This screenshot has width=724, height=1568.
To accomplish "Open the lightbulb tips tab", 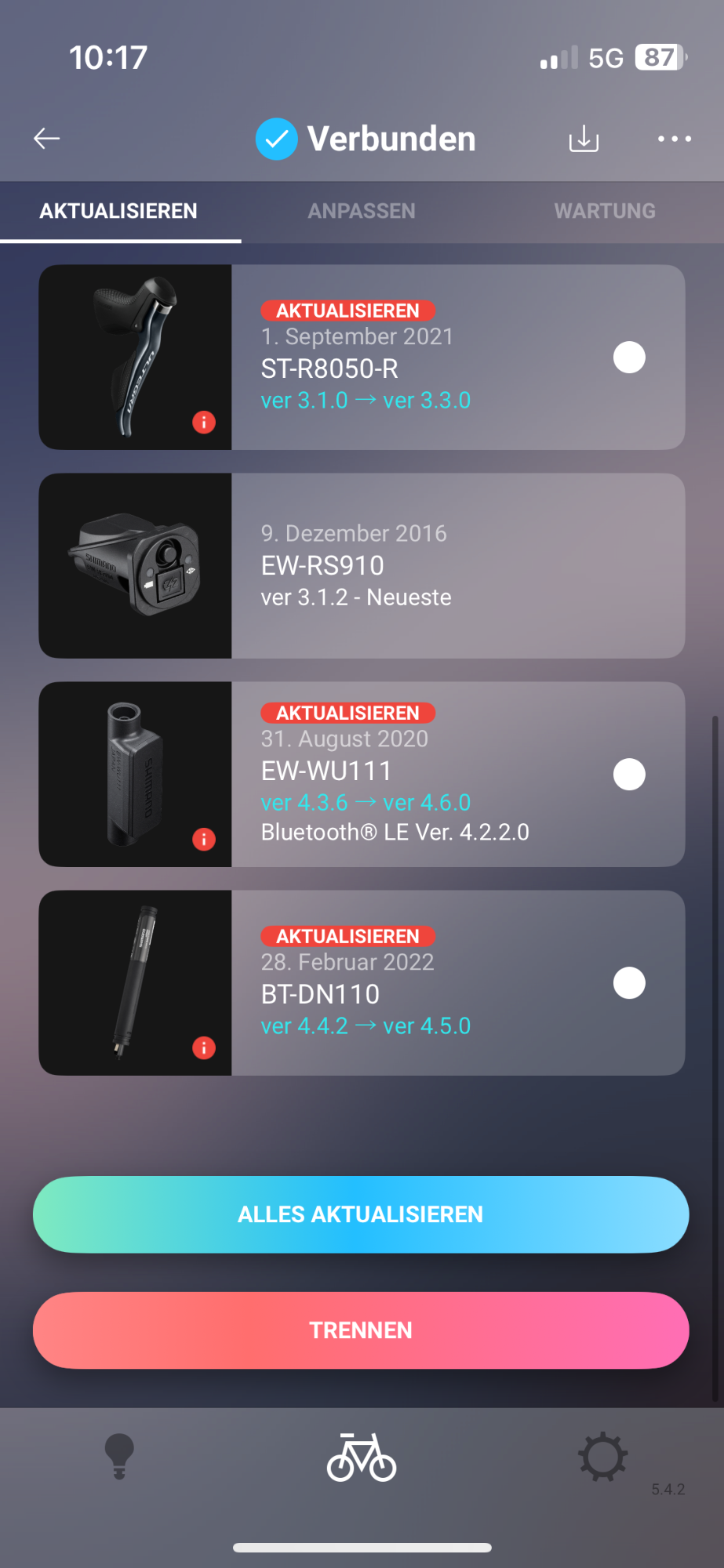I will click(119, 1457).
